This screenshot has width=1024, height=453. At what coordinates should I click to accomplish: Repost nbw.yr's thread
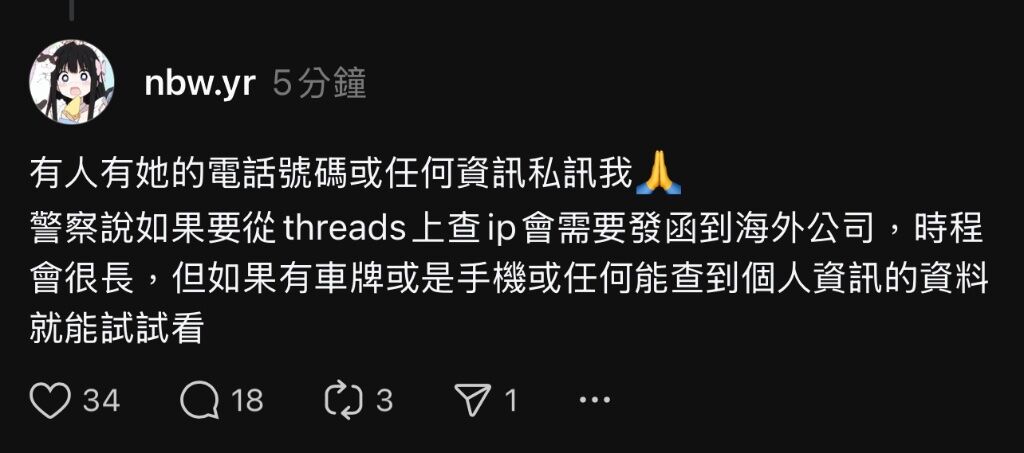(342, 401)
